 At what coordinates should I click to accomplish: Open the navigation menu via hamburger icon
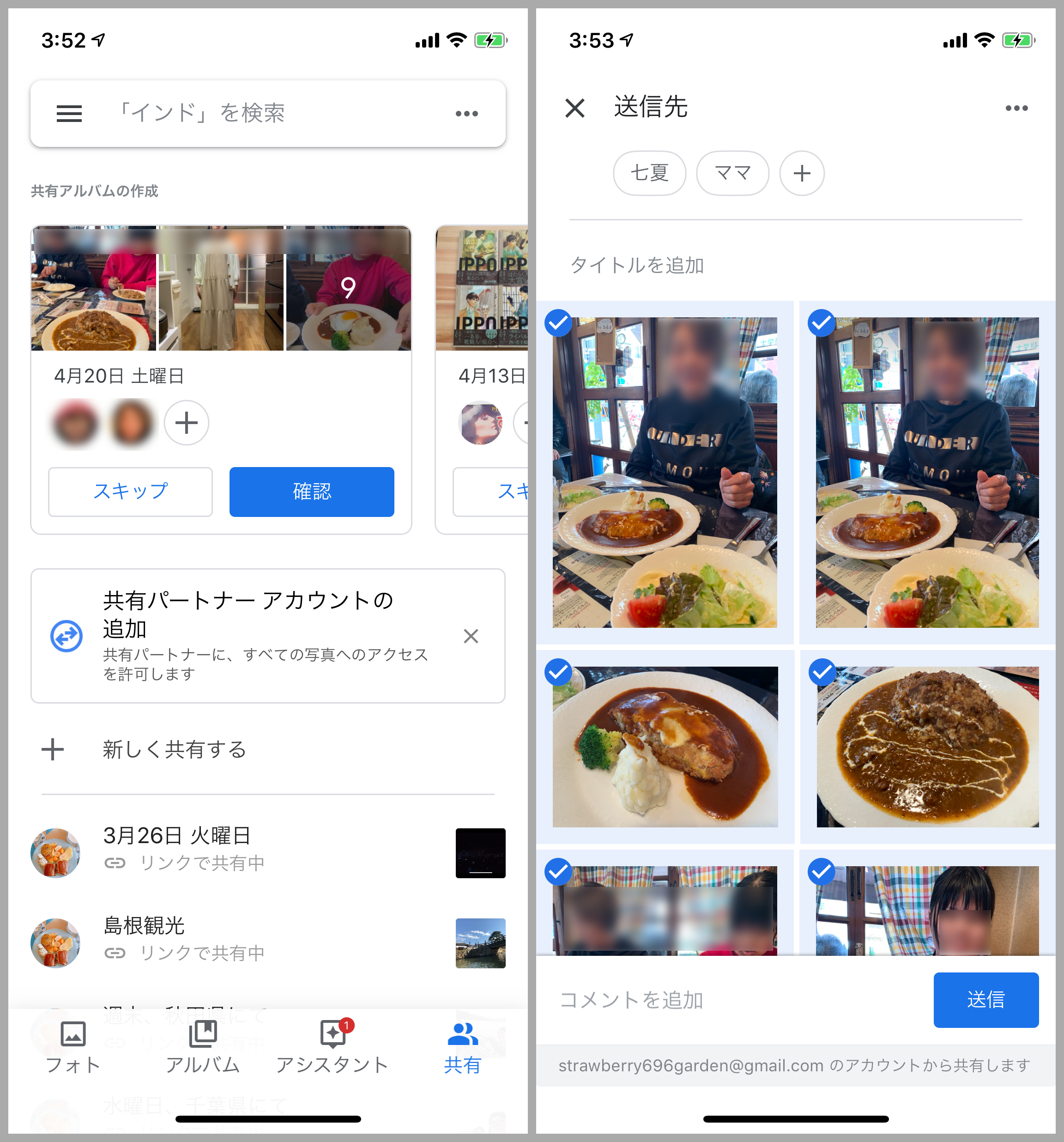[69, 114]
